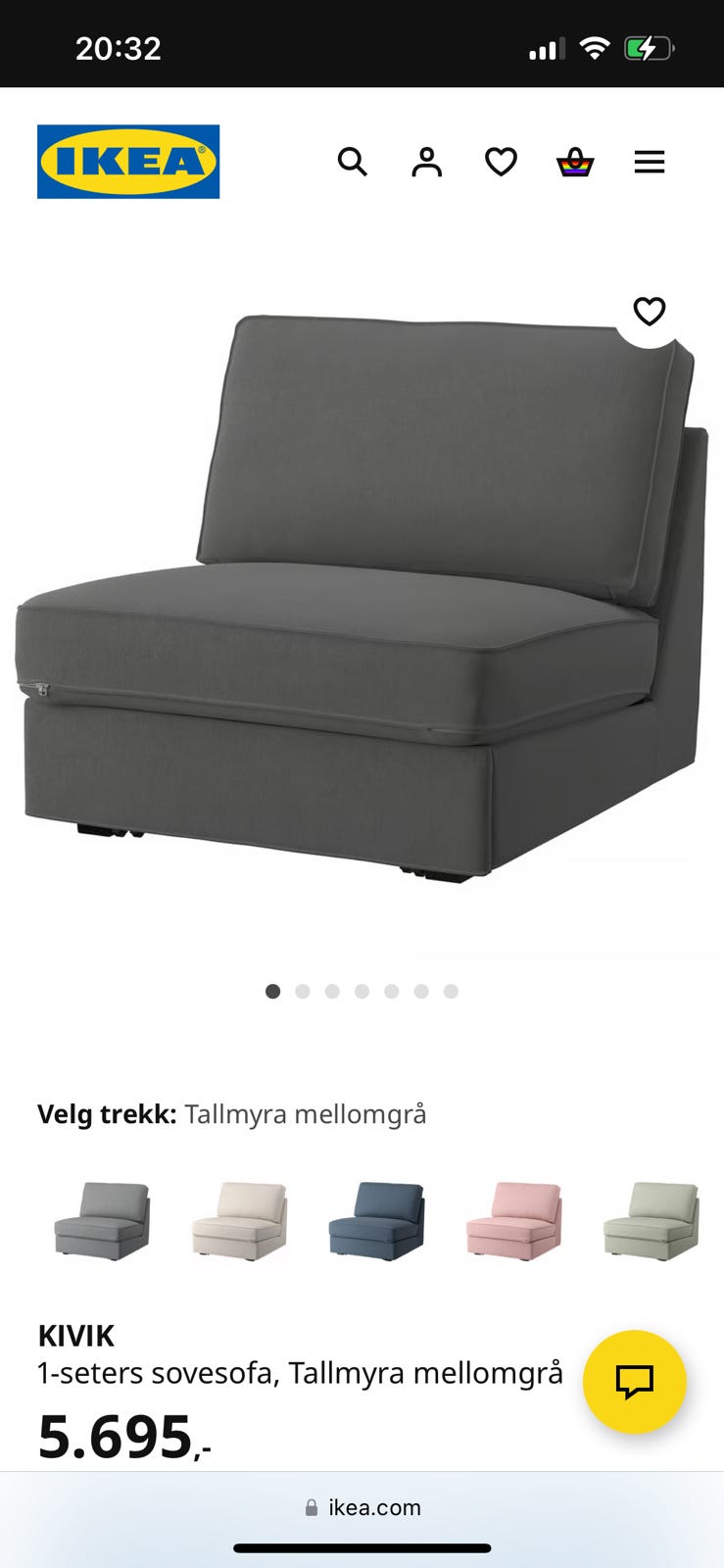Open the hamburger menu

[x=650, y=162]
